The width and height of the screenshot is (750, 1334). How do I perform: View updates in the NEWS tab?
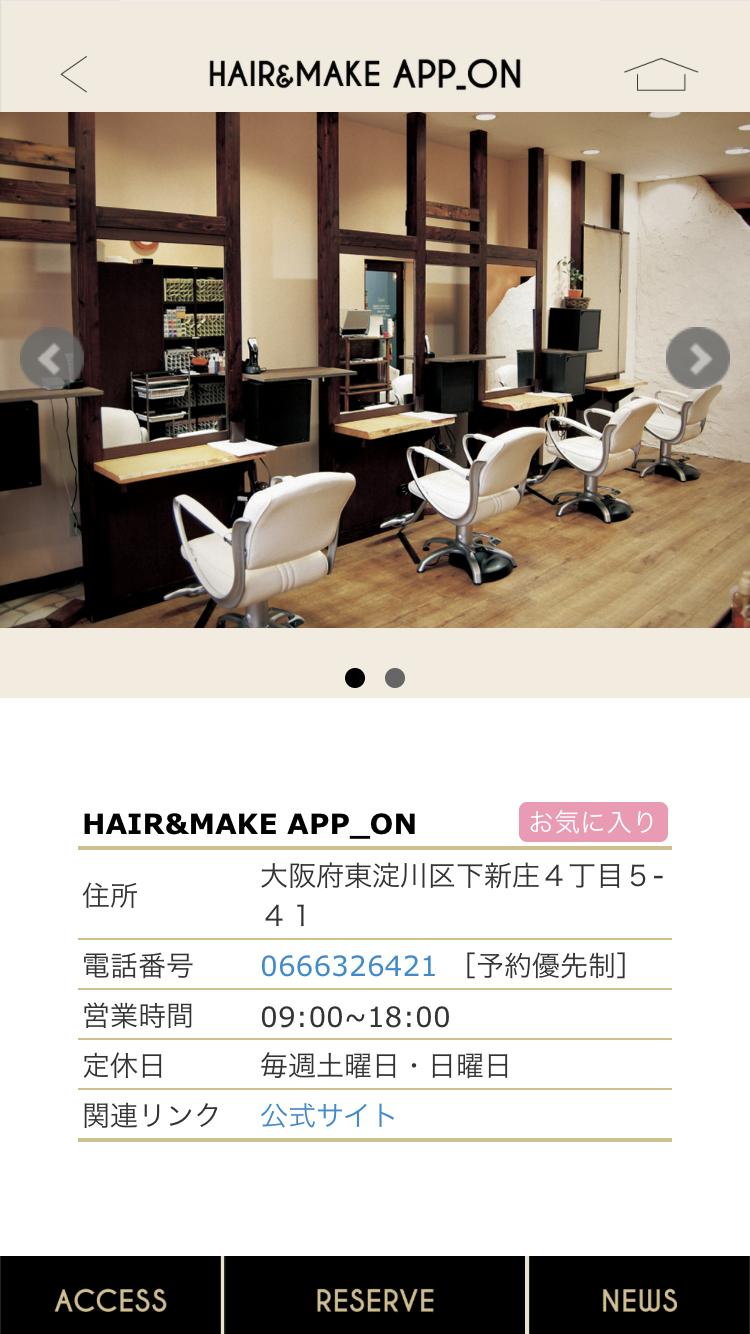coord(640,1299)
